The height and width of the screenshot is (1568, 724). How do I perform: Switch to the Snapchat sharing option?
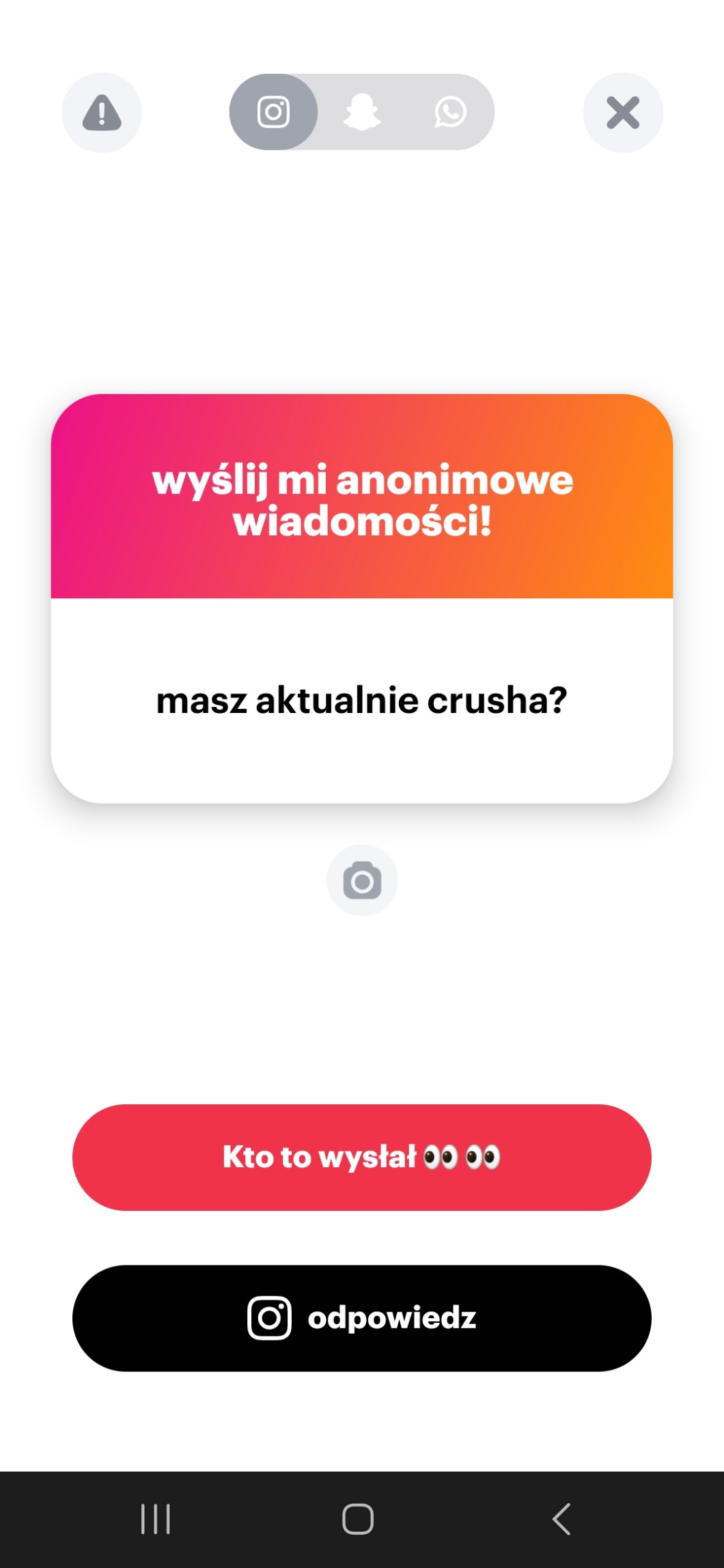(361, 112)
